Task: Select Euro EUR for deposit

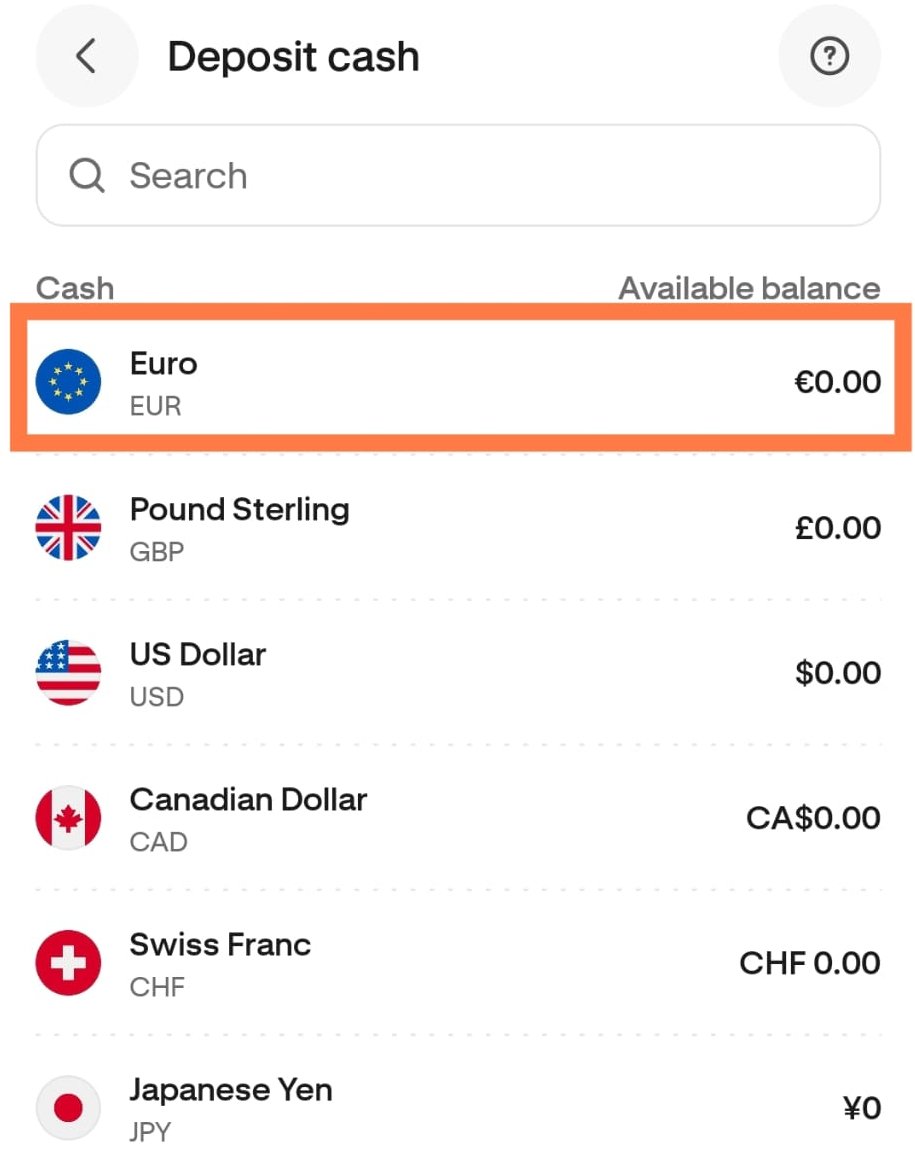Action: (458, 382)
